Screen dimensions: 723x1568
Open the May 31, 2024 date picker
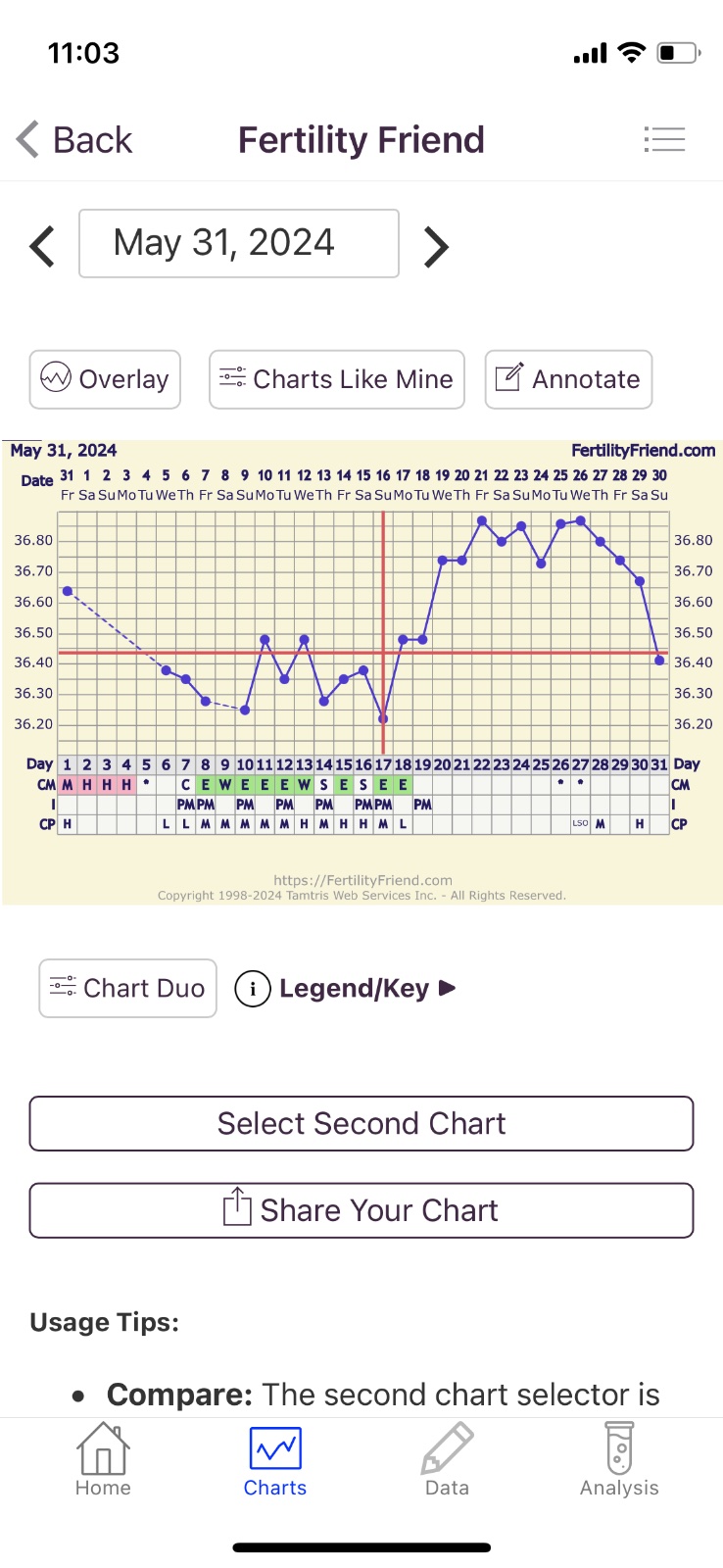click(x=239, y=243)
